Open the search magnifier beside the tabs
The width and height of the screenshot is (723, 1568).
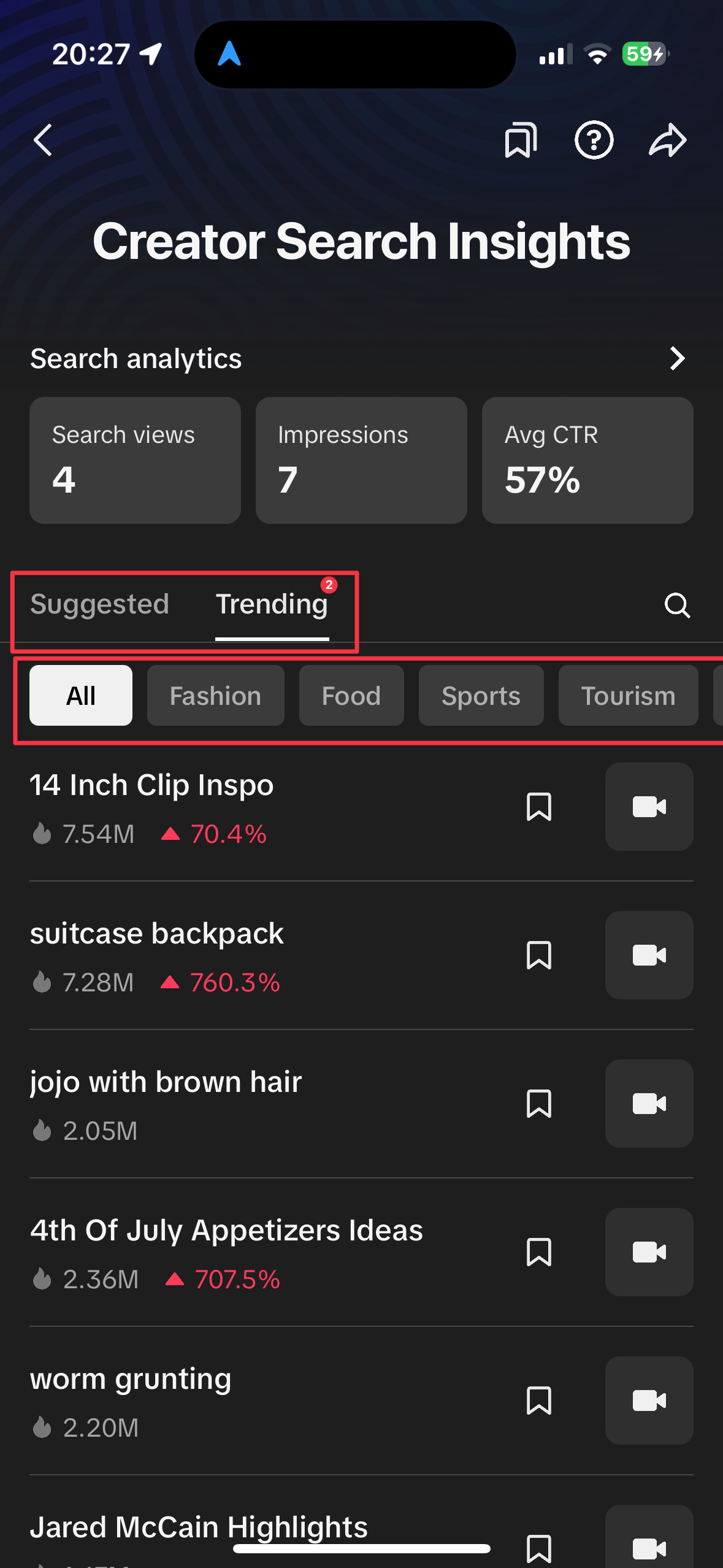pos(677,605)
